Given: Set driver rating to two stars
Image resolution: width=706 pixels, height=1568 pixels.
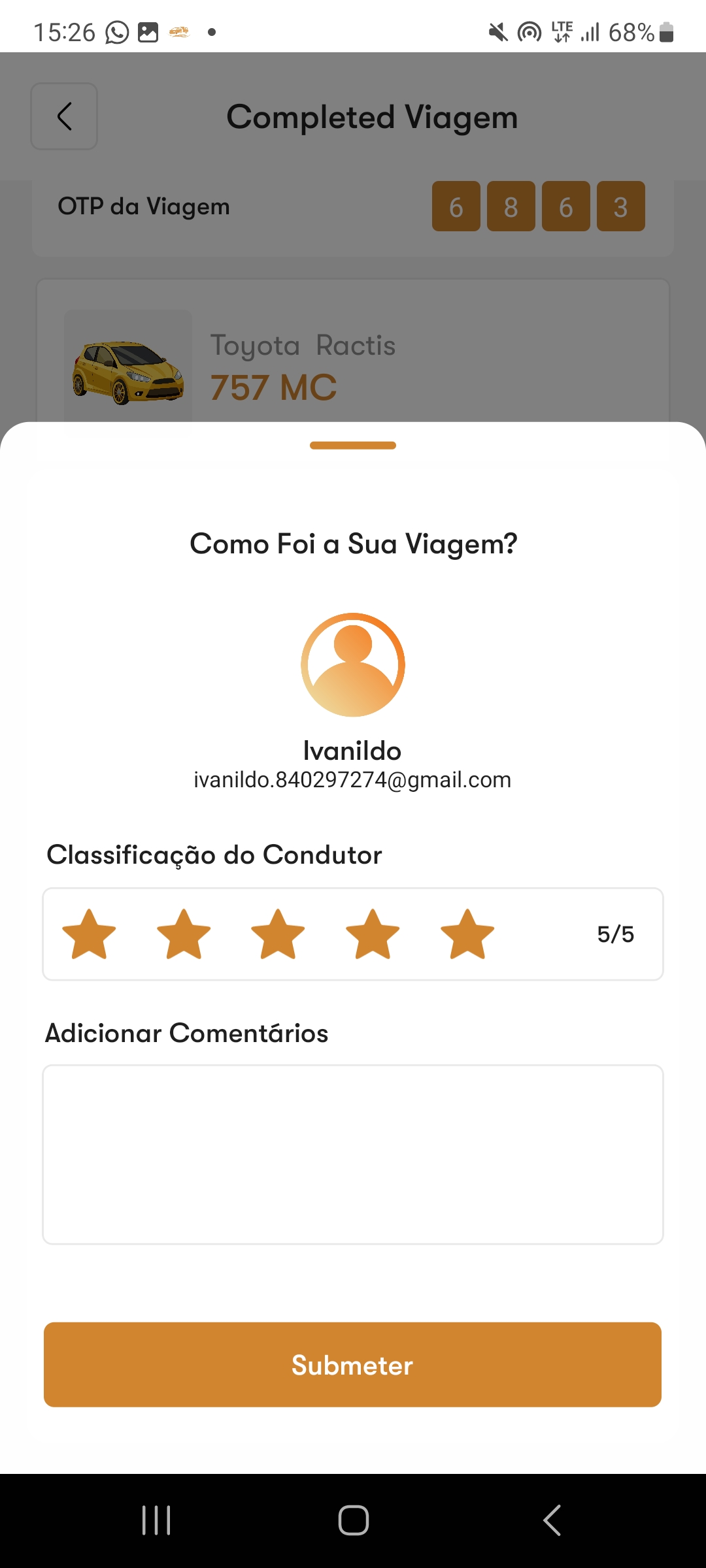Looking at the screenshot, I should (184, 934).
